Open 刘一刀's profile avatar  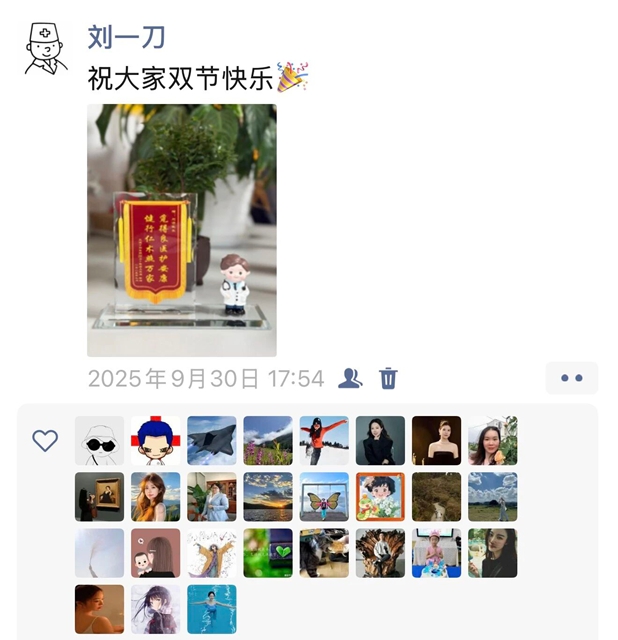click(46, 48)
